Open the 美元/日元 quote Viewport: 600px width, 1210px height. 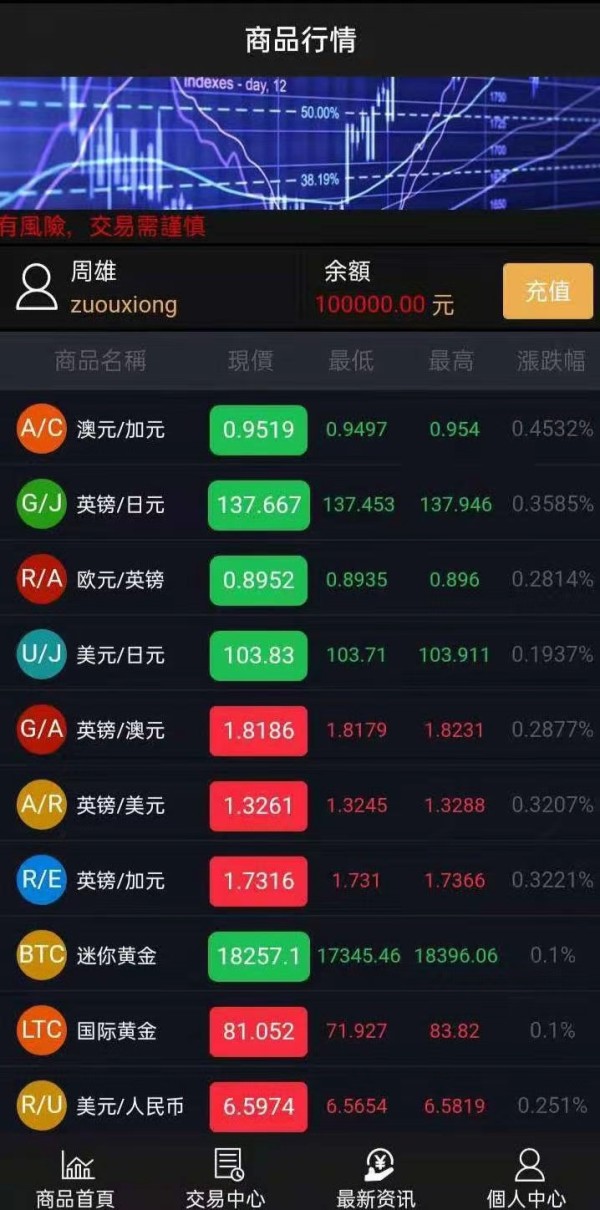[x=300, y=655]
